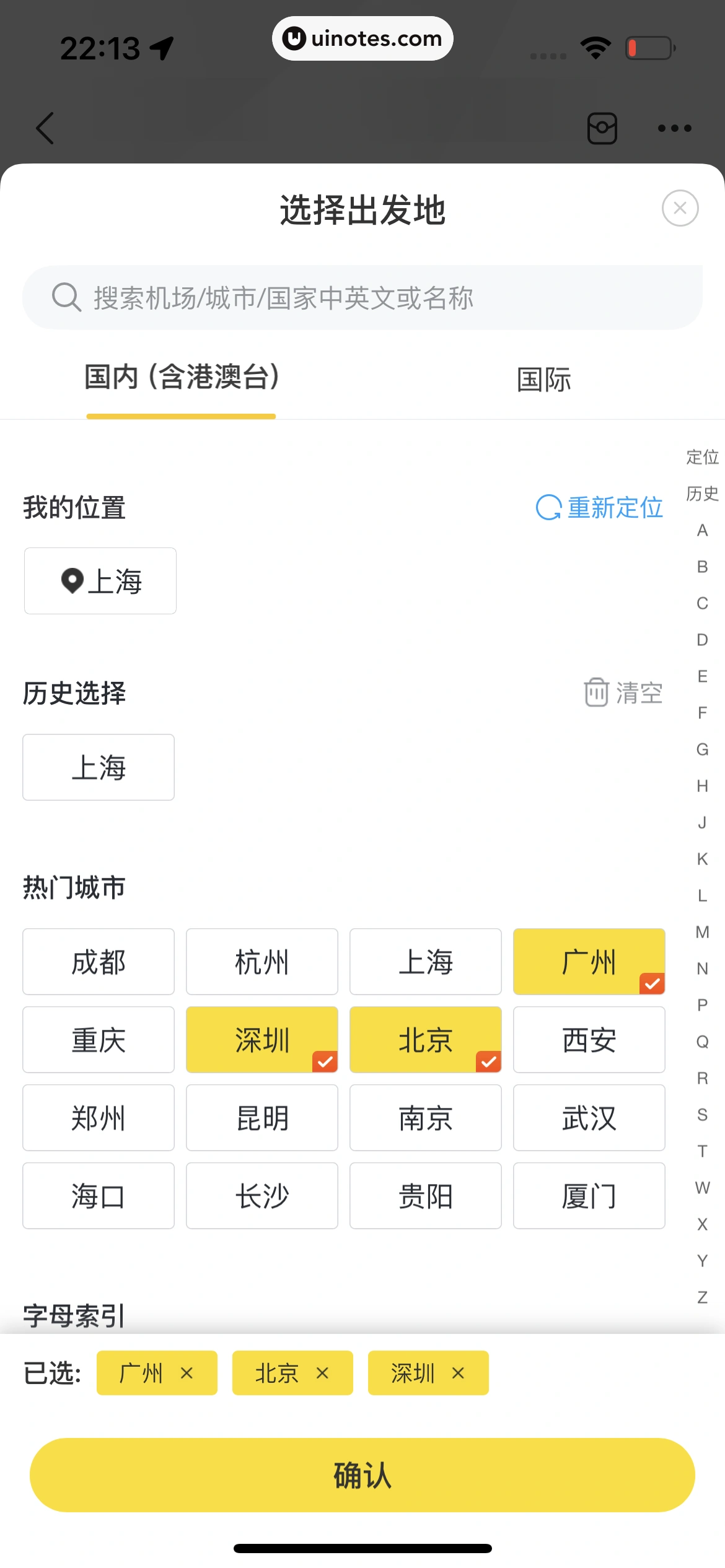The height and width of the screenshot is (1568, 725).
Task: Choose 西安 as departure city
Action: (x=589, y=1040)
